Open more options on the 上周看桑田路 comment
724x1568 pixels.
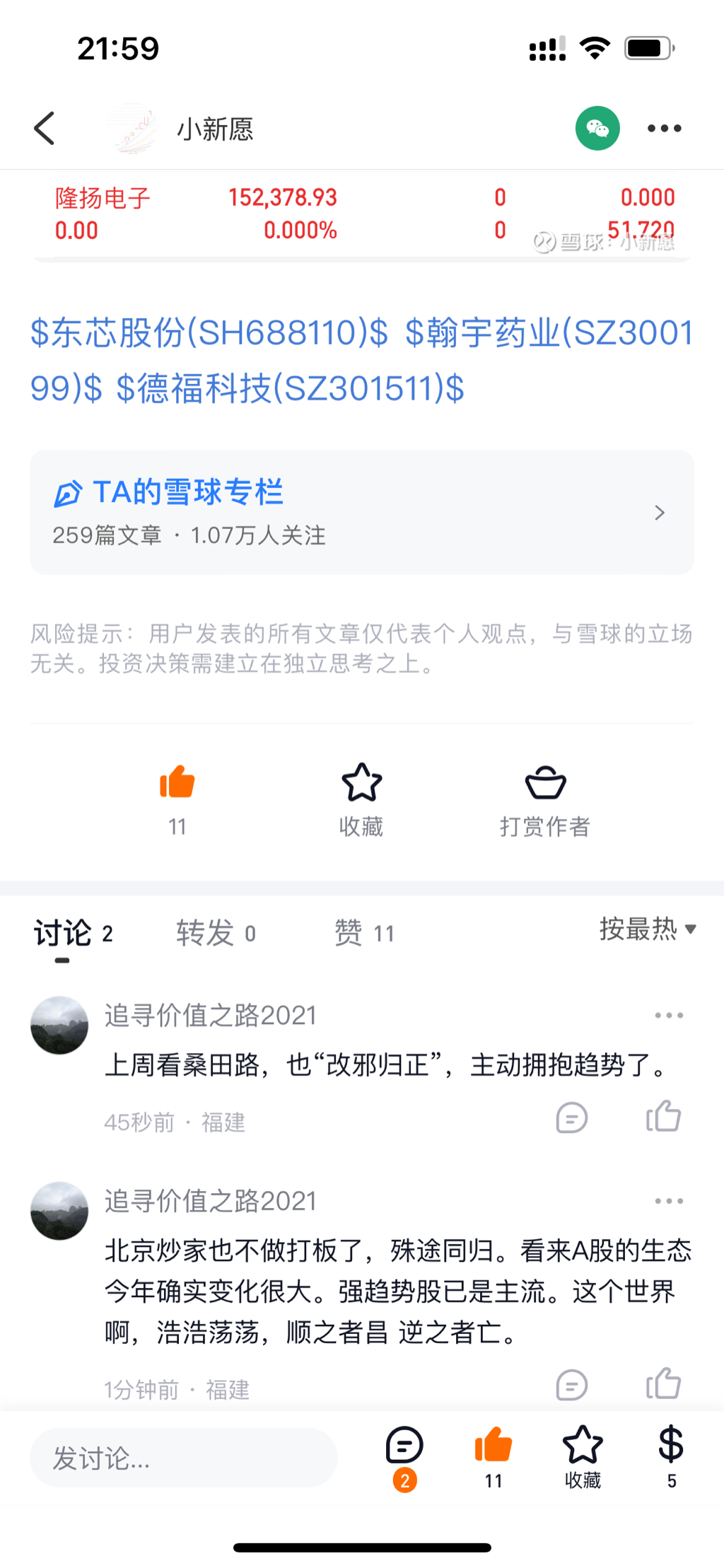click(668, 1016)
